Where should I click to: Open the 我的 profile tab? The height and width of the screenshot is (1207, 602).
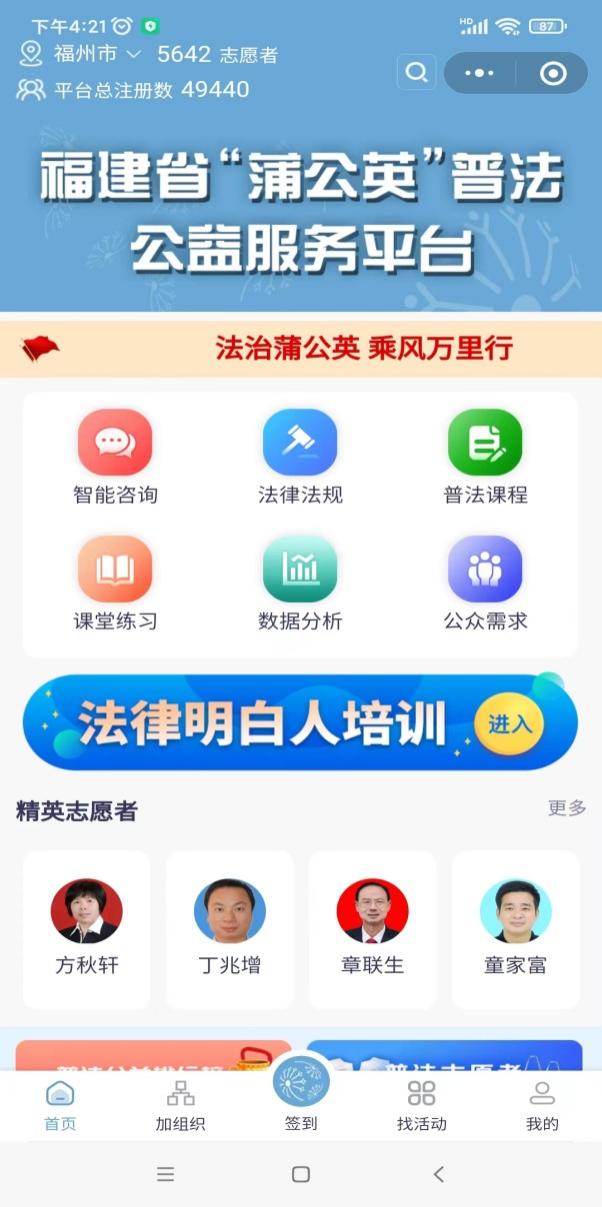click(542, 1105)
